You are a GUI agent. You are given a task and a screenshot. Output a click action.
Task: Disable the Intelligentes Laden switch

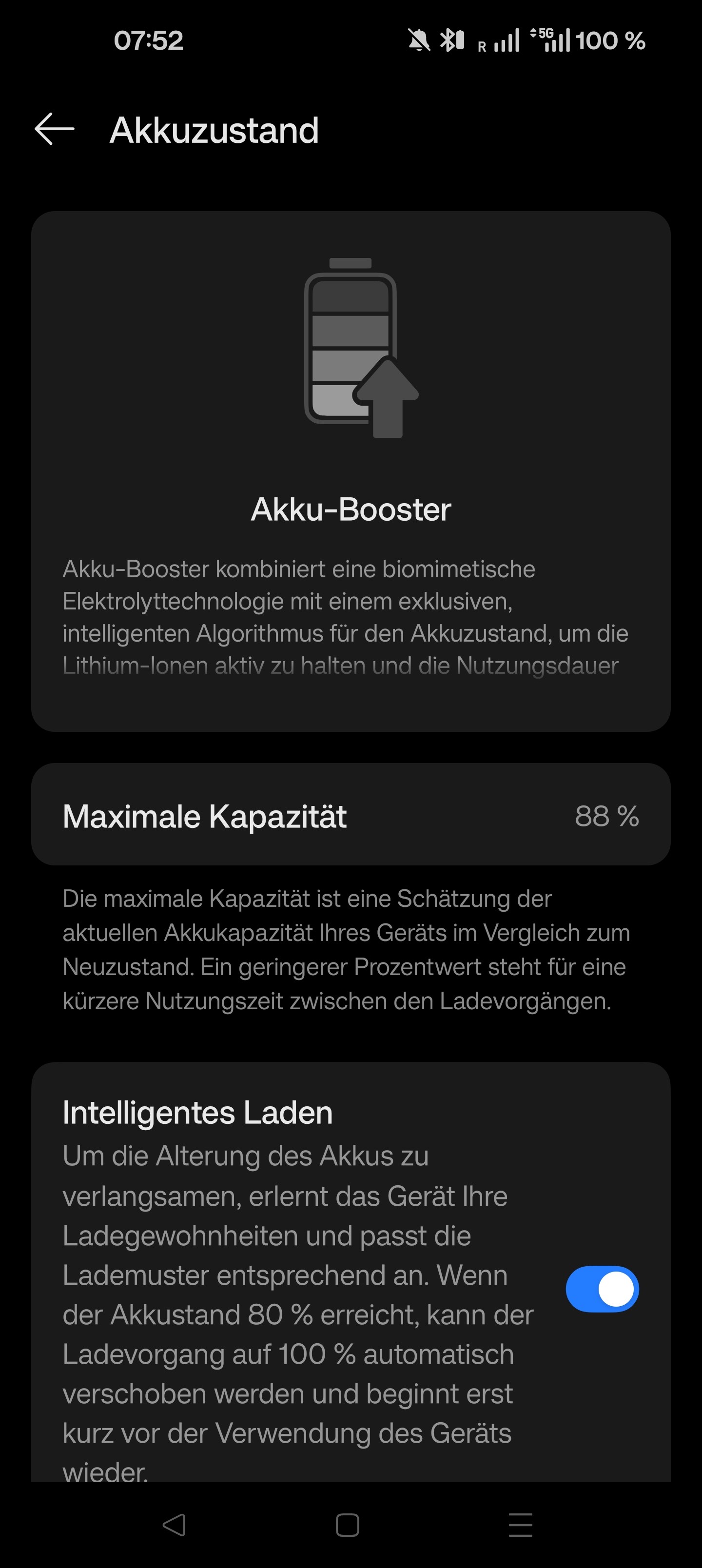pos(602,1289)
